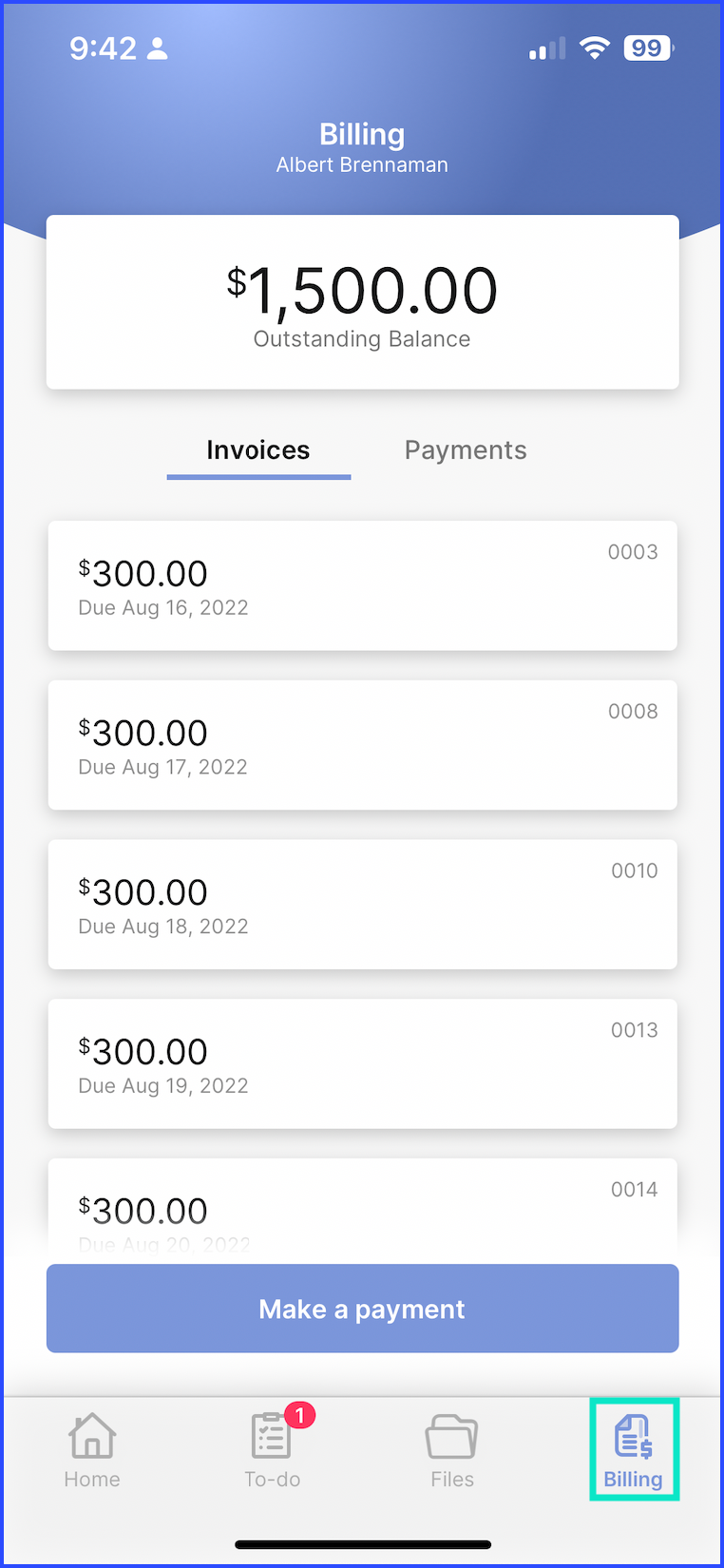
Task: Select the Invoices tab
Action: [x=258, y=450]
